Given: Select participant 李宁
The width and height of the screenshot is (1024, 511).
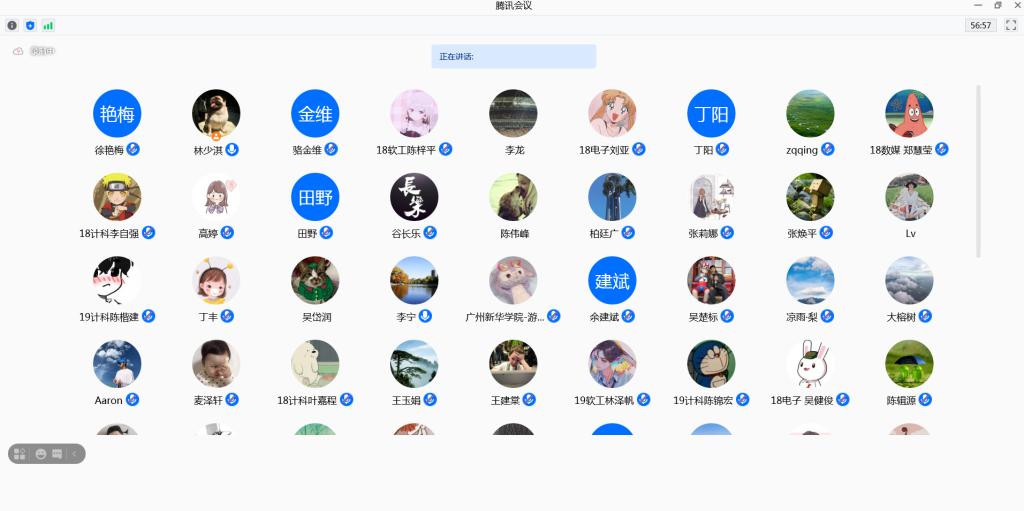Looking at the screenshot, I should (414, 281).
